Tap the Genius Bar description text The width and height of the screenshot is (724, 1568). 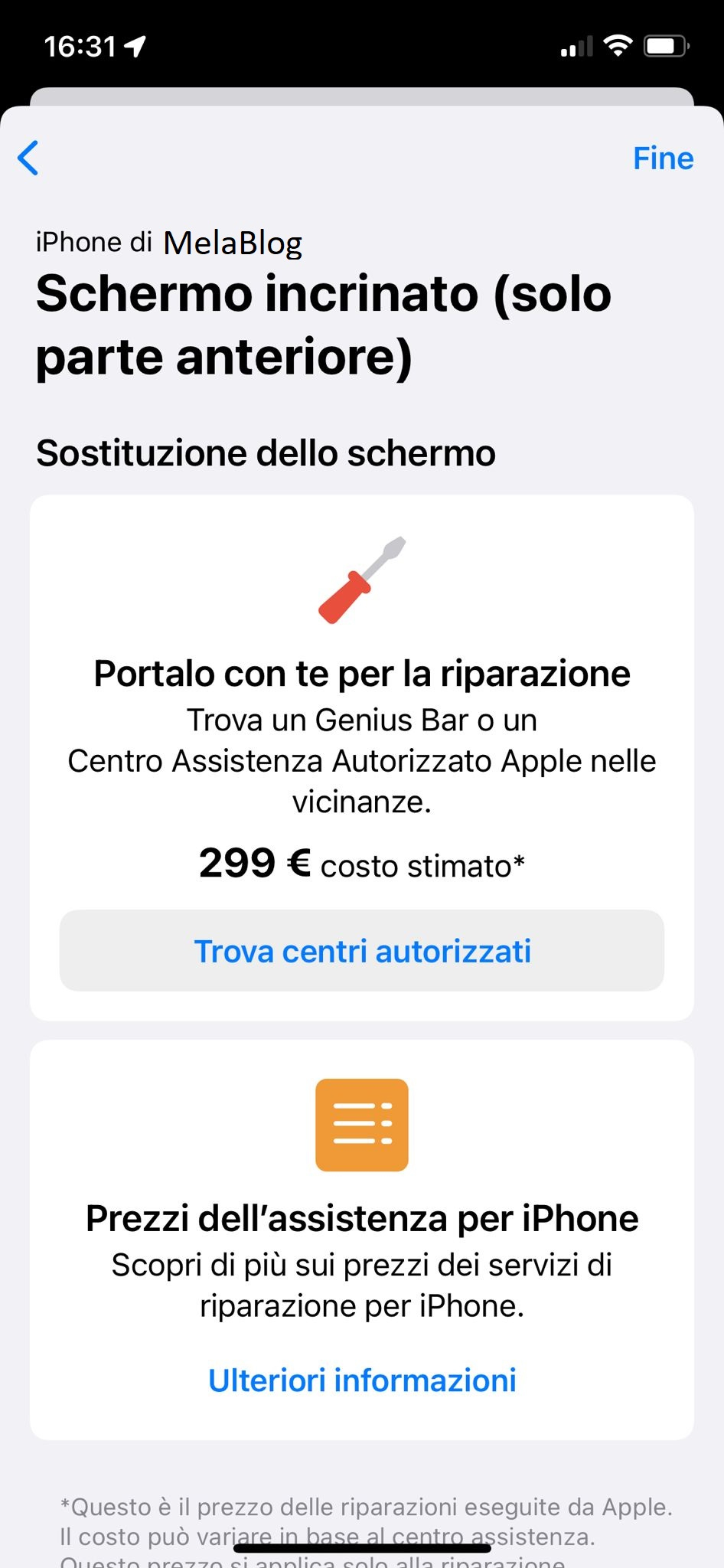[x=362, y=760]
